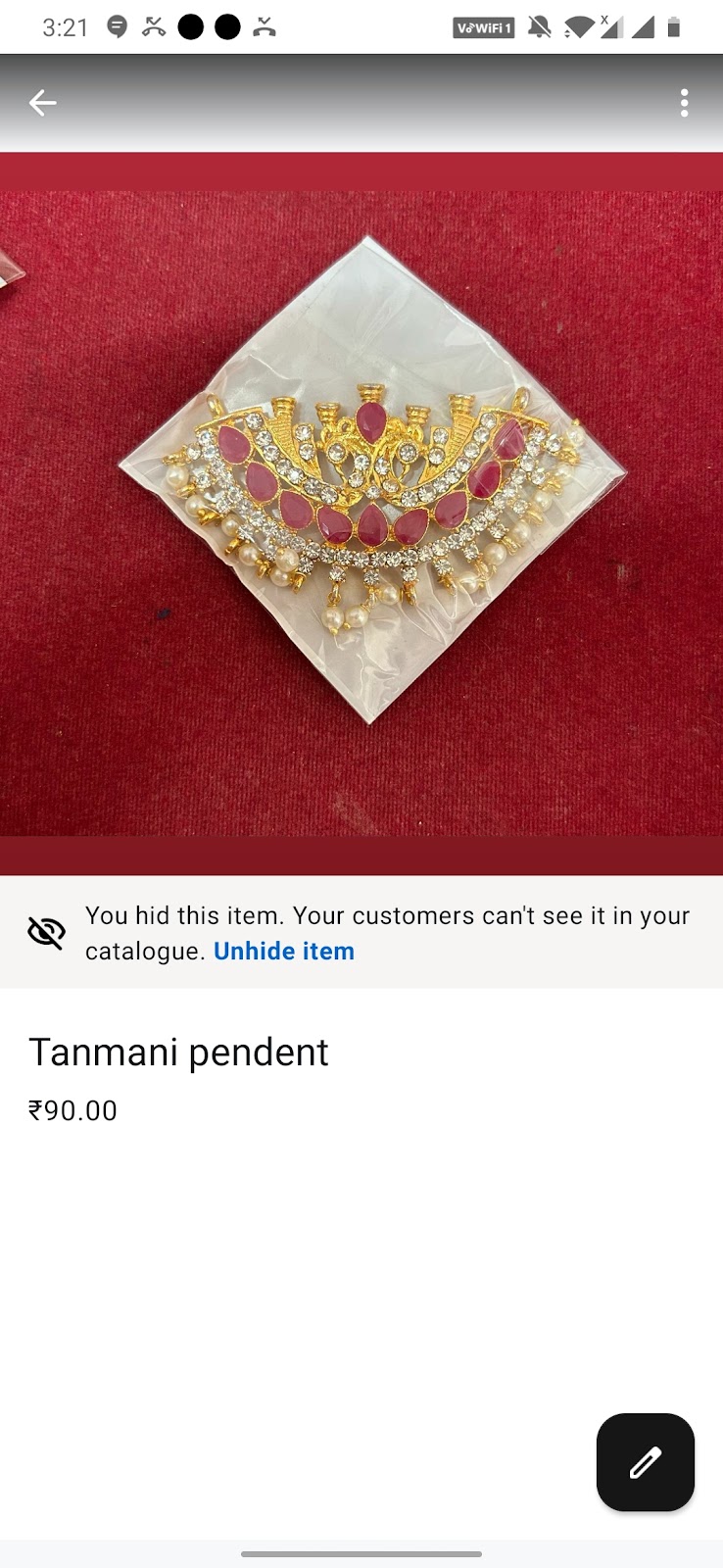Tap the Wi-Fi signal status icon
This screenshot has width=723, height=1568.
click(x=580, y=27)
